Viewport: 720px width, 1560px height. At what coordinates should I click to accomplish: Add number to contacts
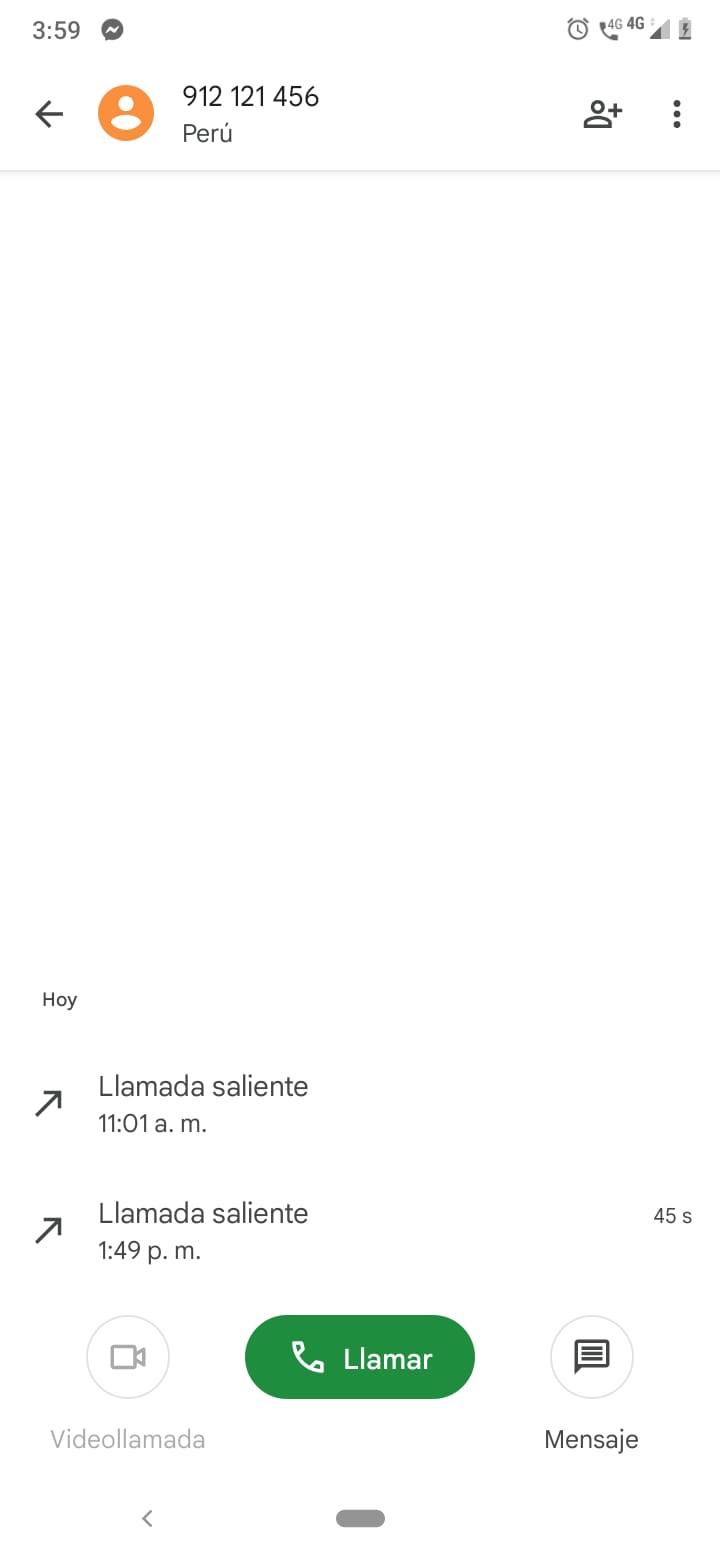click(x=603, y=114)
